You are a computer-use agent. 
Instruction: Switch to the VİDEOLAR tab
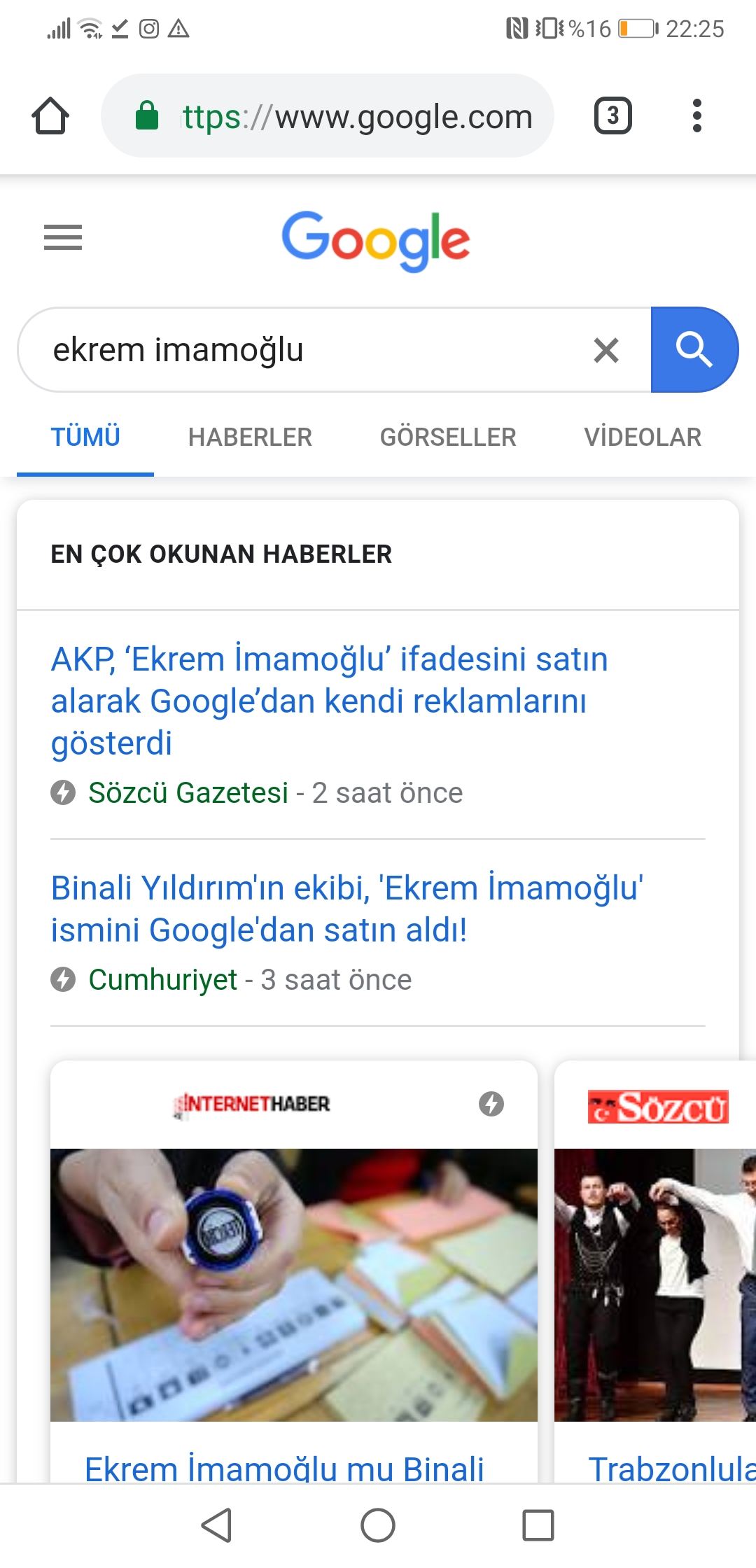(643, 437)
